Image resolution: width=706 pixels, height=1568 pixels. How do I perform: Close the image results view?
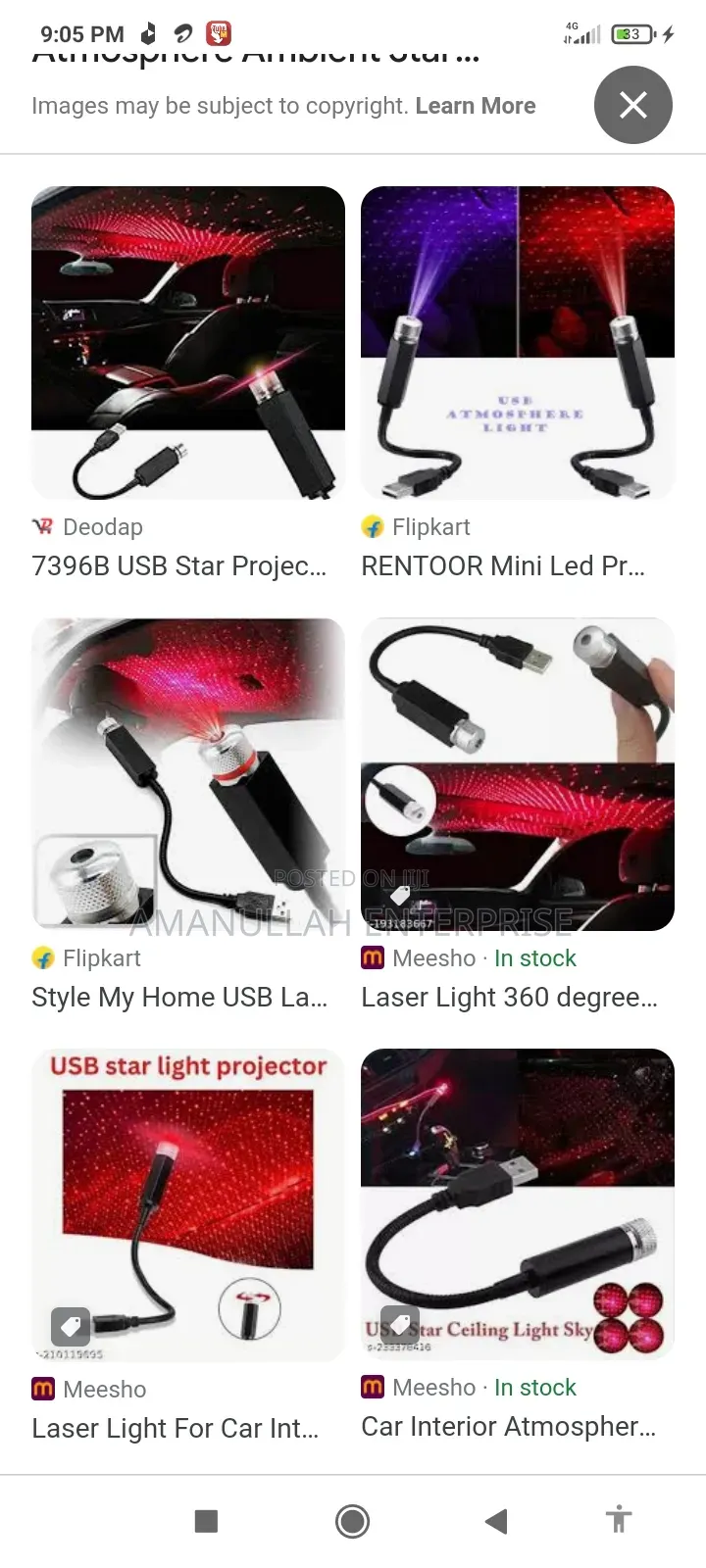[x=633, y=105]
